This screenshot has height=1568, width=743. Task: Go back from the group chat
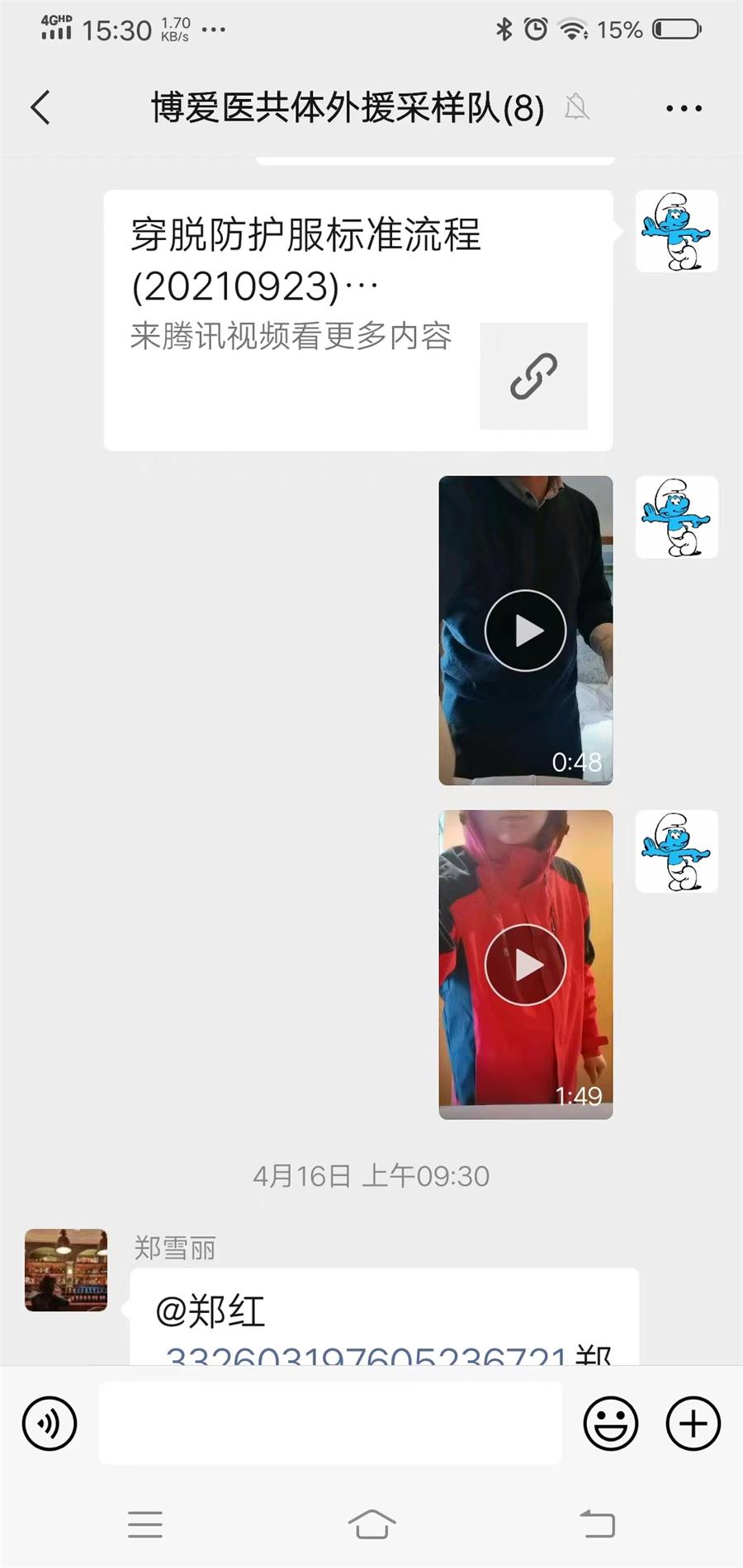point(40,107)
